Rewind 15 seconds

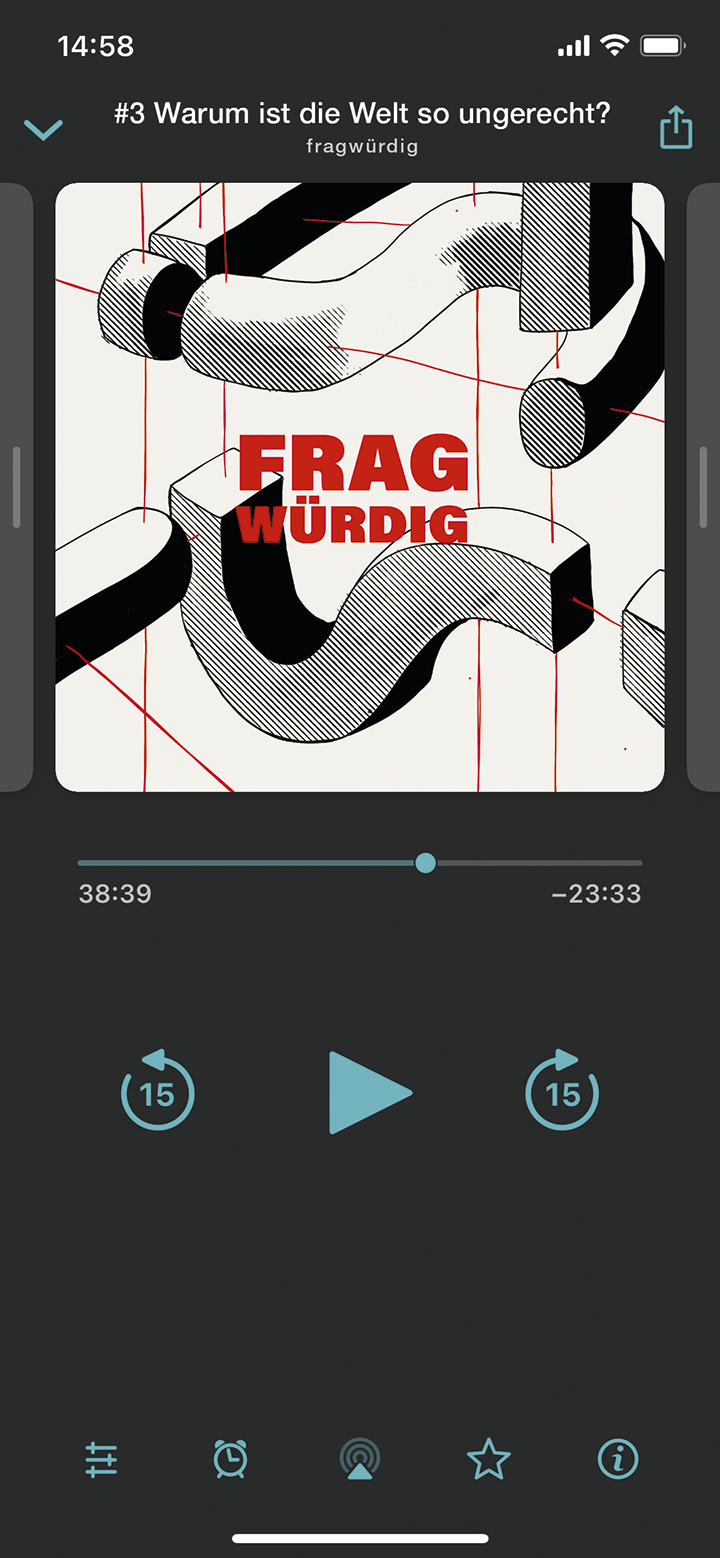click(x=157, y=1092)
